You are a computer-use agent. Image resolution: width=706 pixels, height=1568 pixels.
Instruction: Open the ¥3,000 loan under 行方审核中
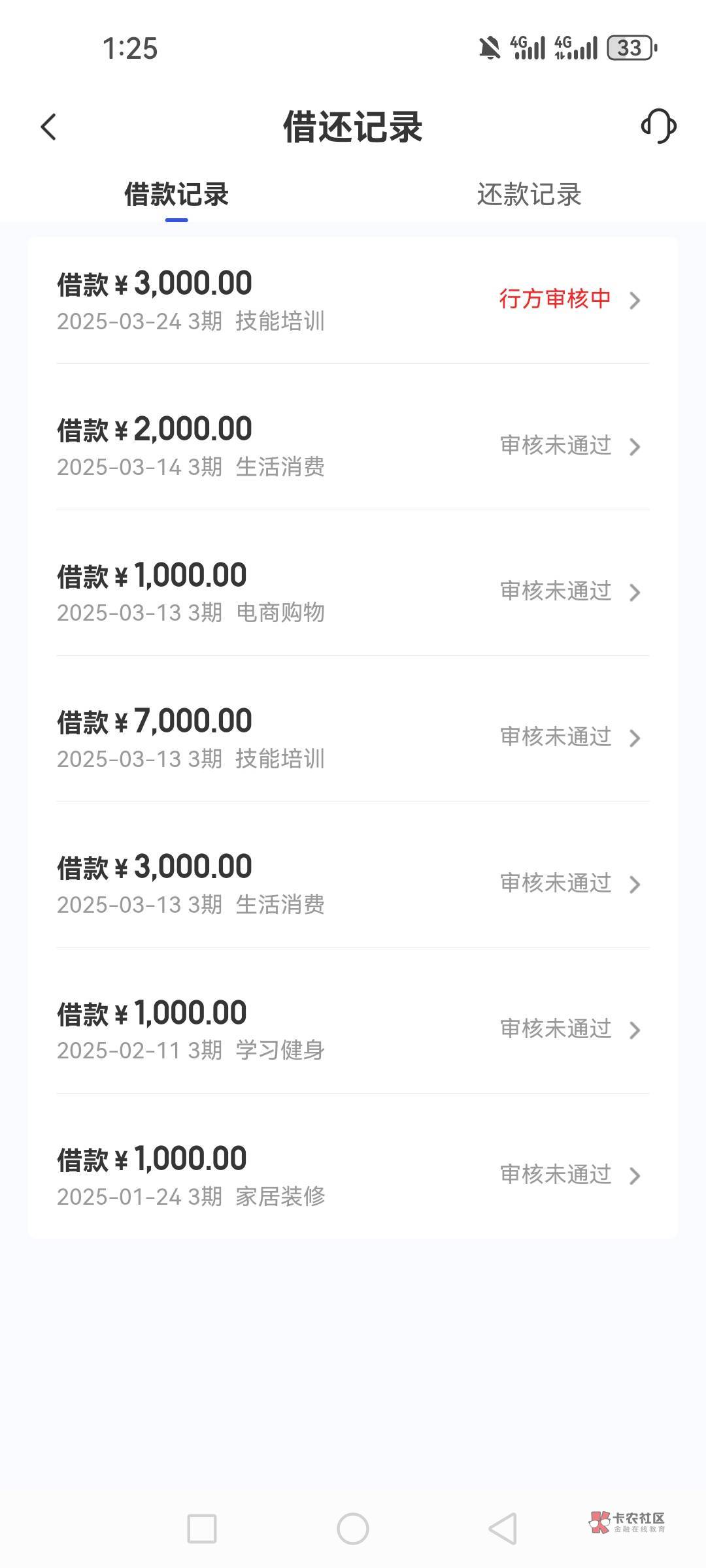click(353, 301)
